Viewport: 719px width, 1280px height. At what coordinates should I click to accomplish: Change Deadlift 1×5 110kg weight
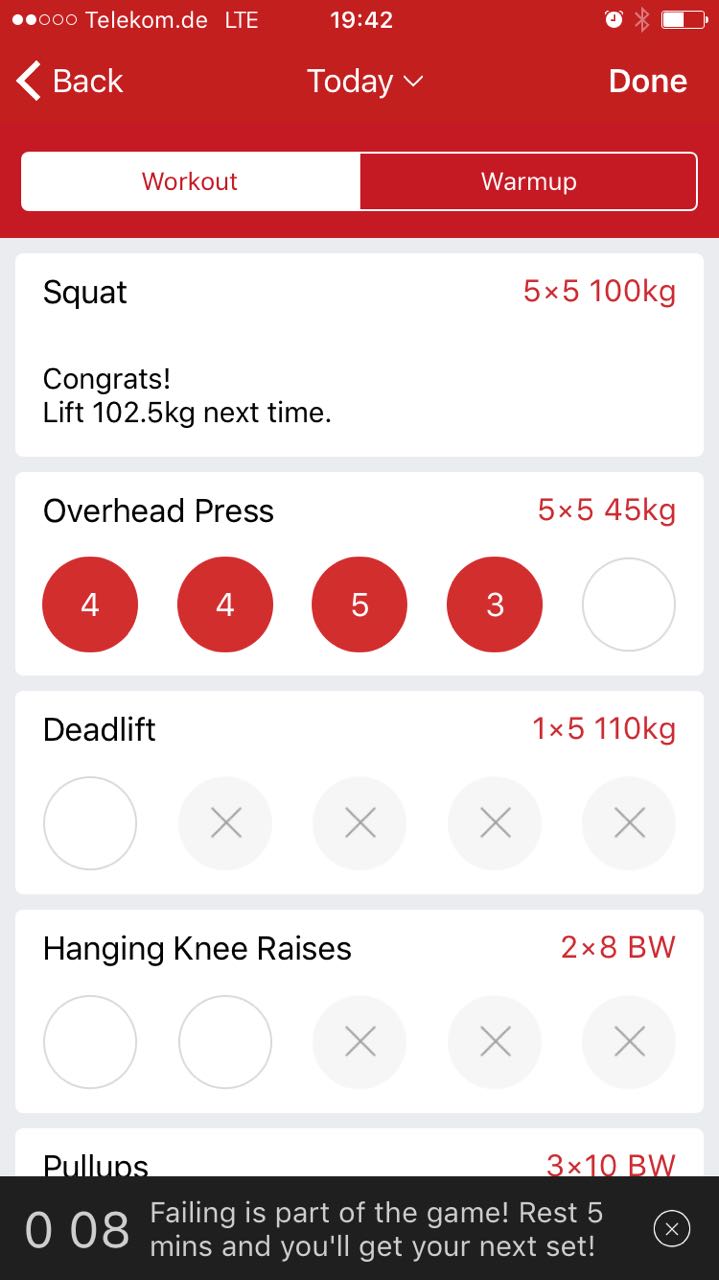[604, 729]
